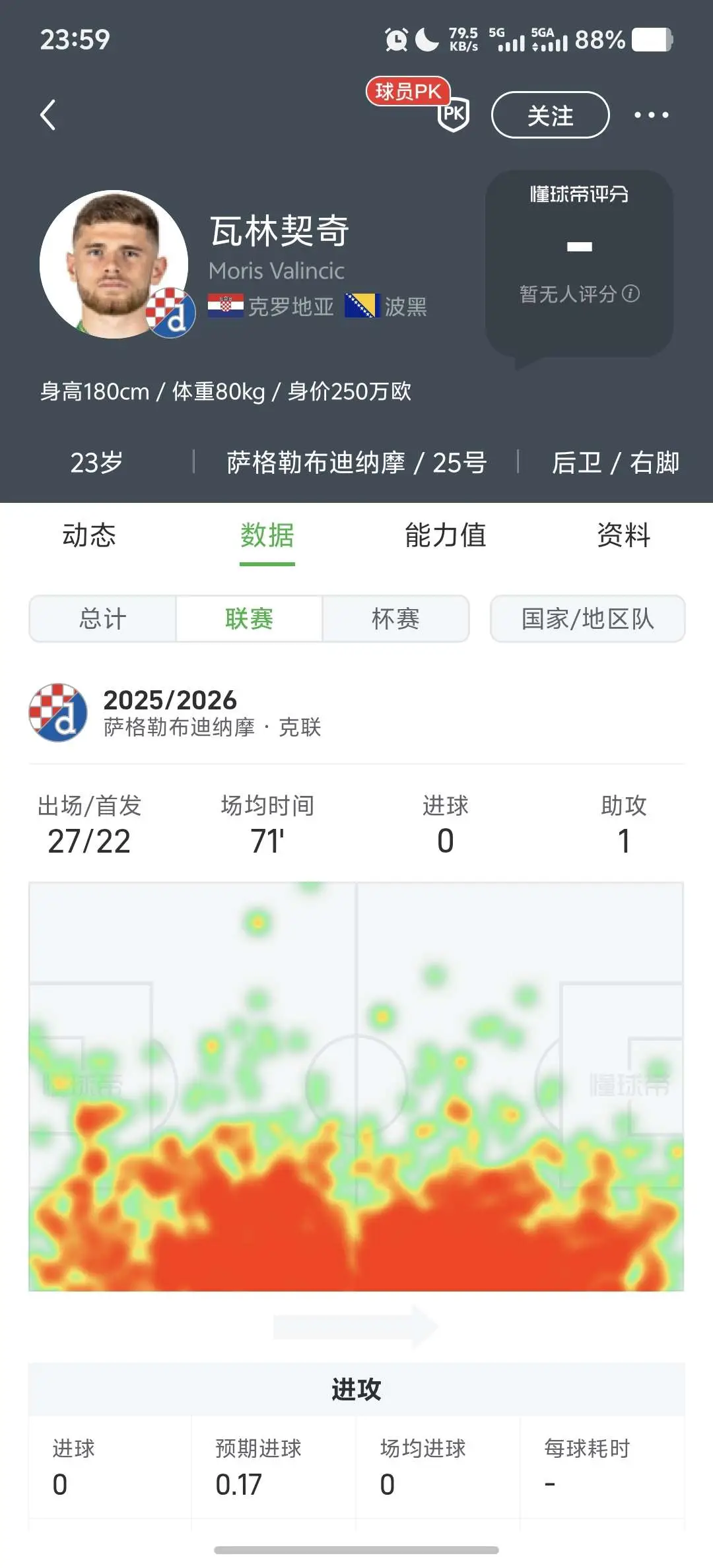Show 国家/地区队 stats
Viewport: 713px width, 1568px height.
click(588, 618)
